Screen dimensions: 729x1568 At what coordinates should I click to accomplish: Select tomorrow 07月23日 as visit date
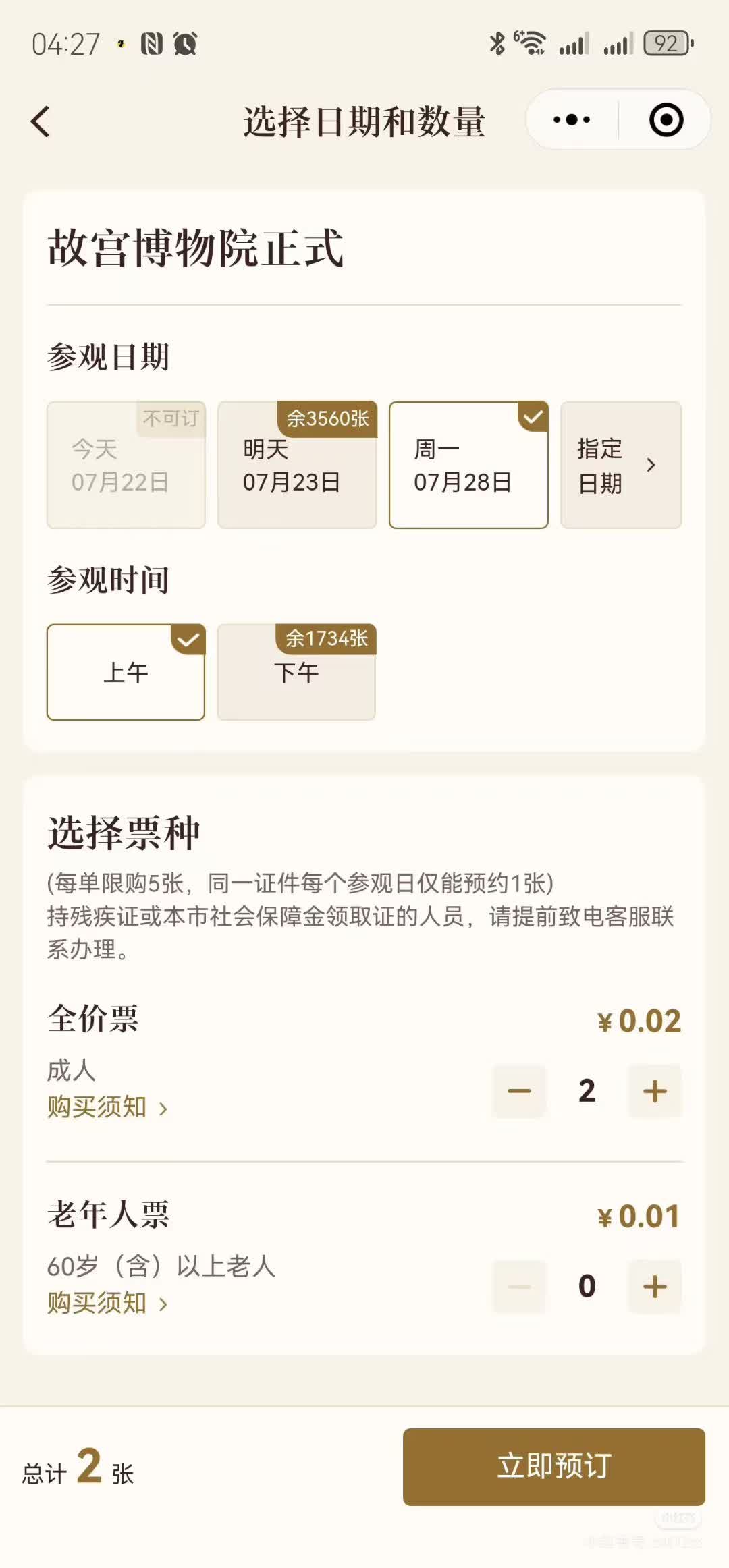(297, 465)
